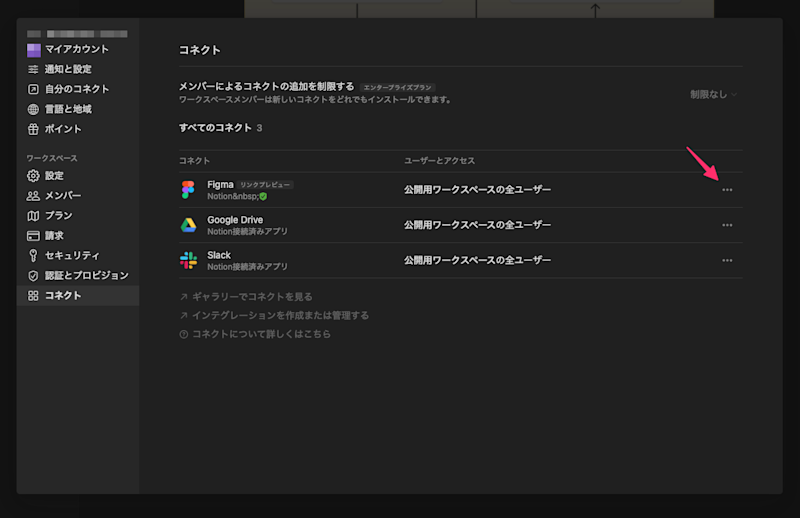This screenshot has width=800, height=518.
Task: Go to 自分のコネクト
Action: tap(76, 89)
